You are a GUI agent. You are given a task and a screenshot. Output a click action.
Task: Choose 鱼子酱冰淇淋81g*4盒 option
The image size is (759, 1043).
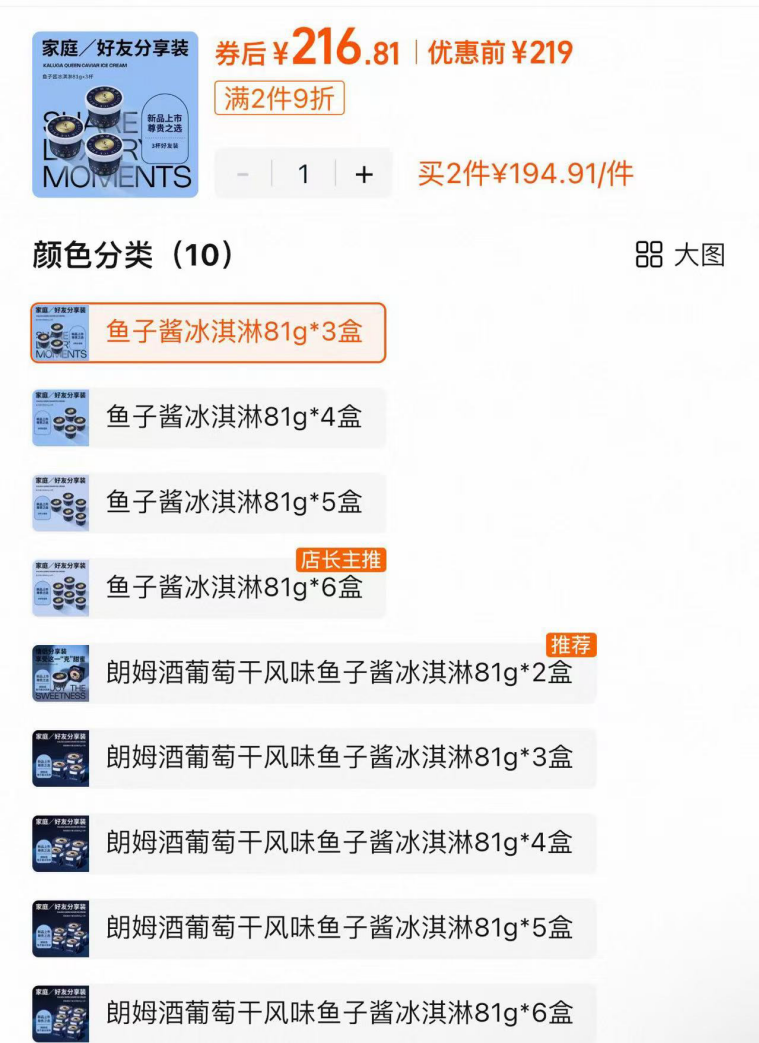(x=208, y=417)
